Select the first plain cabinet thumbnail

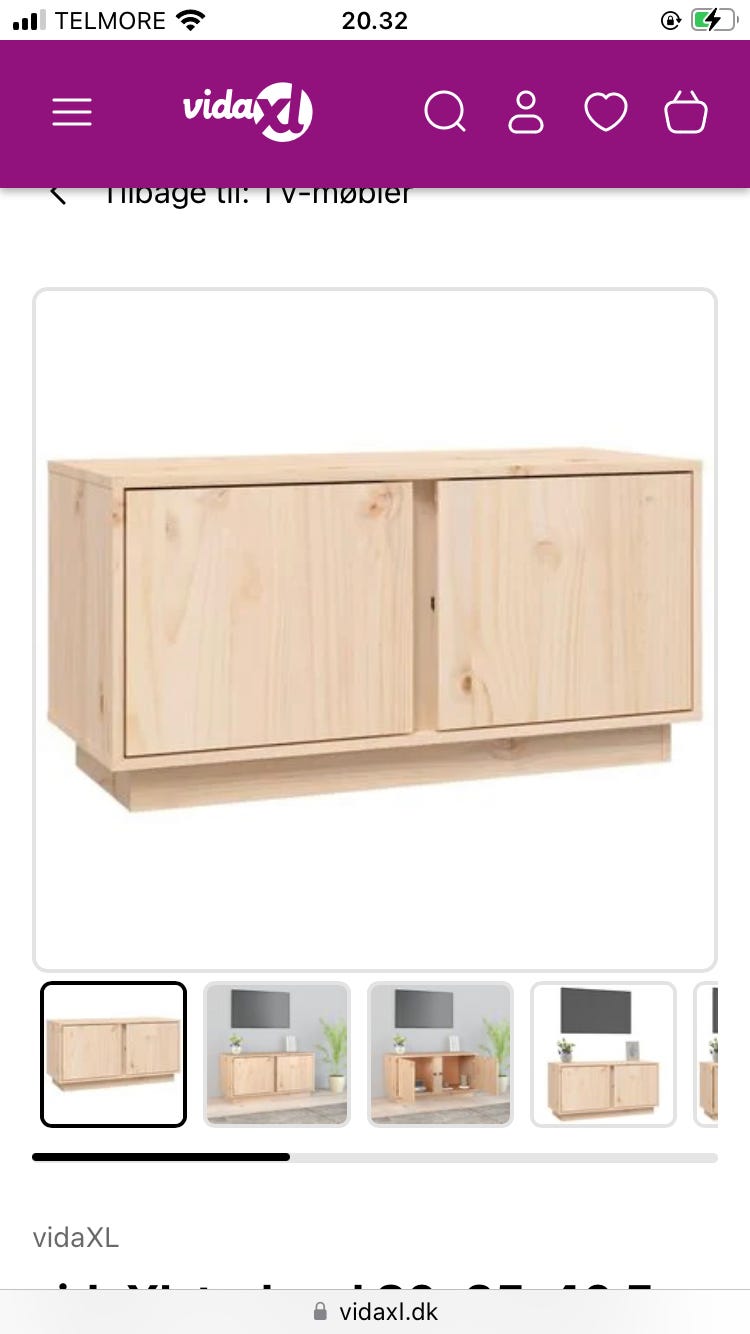[114, 1054]
